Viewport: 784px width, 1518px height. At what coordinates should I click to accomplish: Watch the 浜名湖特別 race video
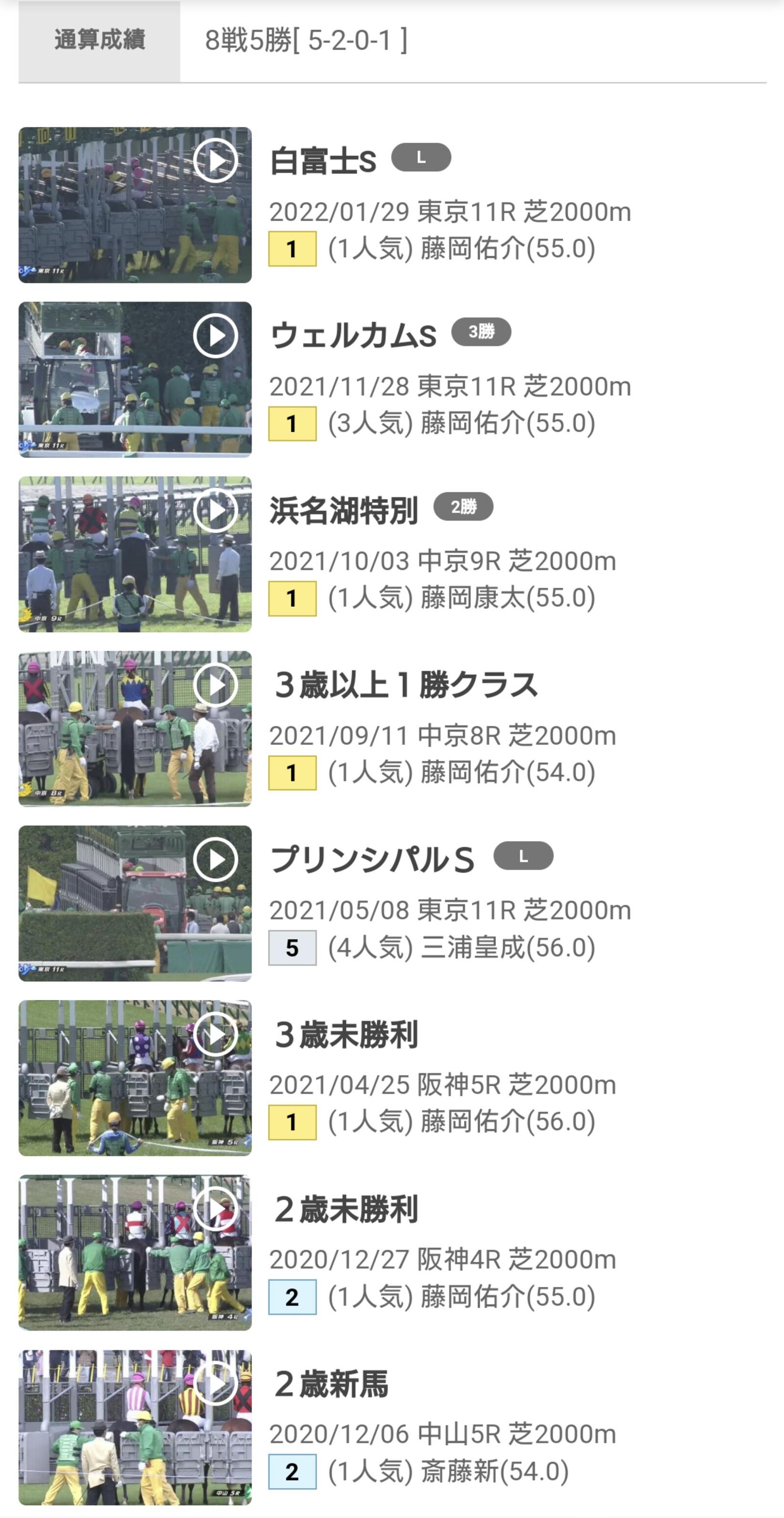[215, 510]
